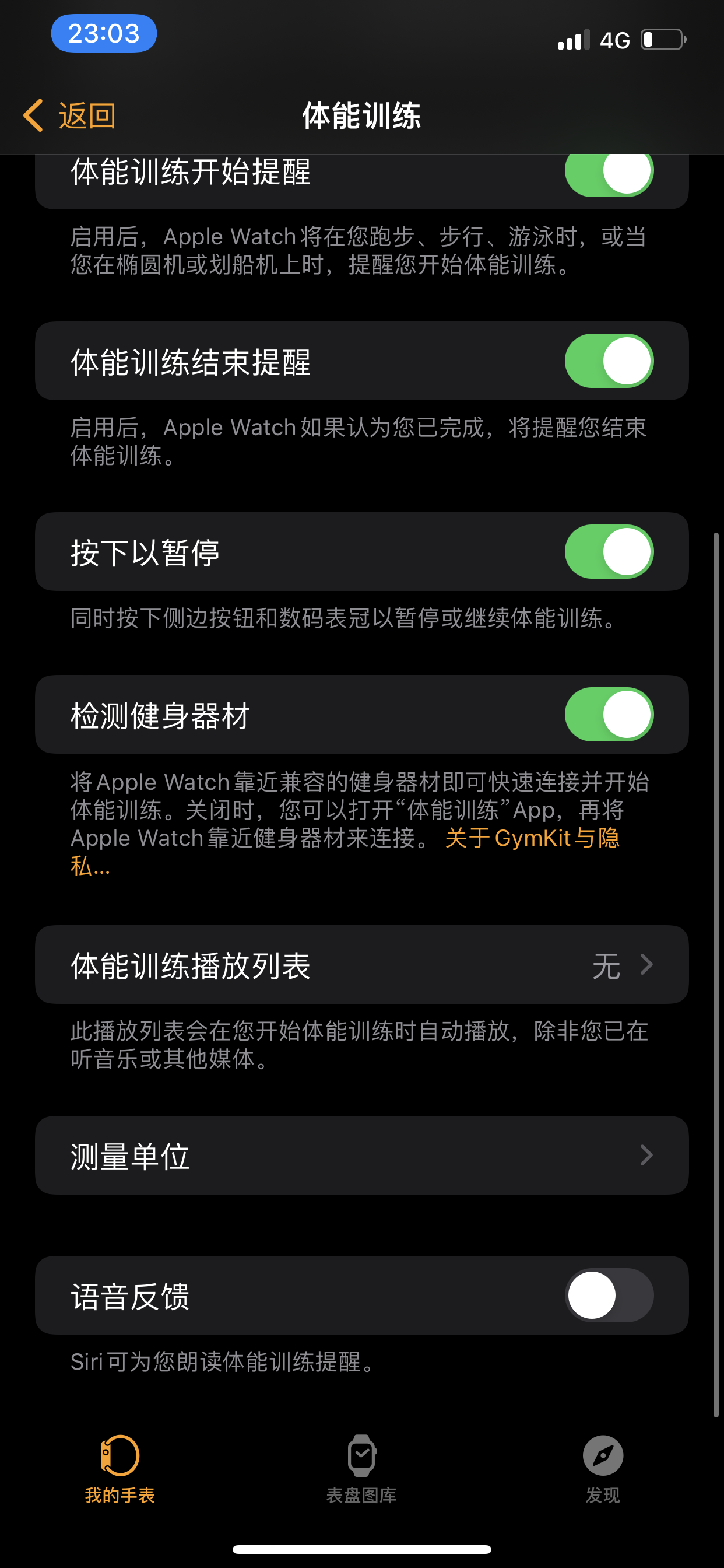Viewport: 724px width, 1568px height.
Task: Switch off 检测健身器材
Action: [609, 714]
